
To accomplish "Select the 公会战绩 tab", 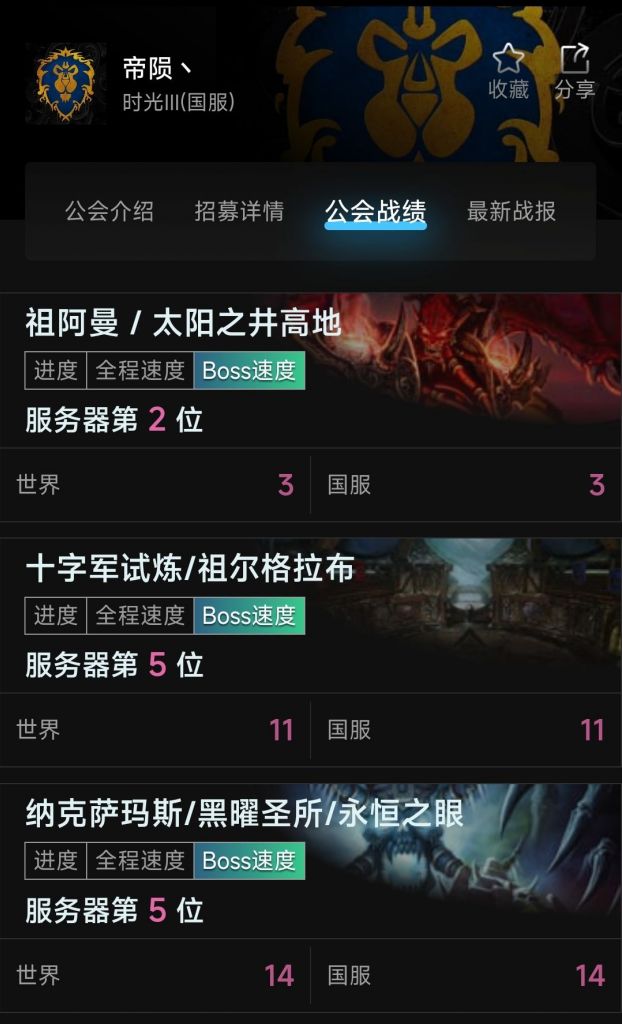I will pos(376,212).
